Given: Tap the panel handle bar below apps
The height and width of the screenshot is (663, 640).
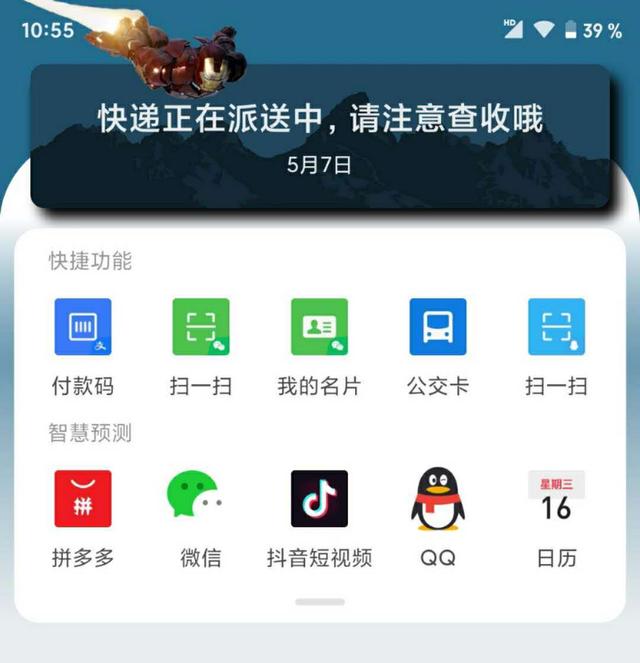Looking at the screenshot, I should pyautogui.click(x=320, y=602).
